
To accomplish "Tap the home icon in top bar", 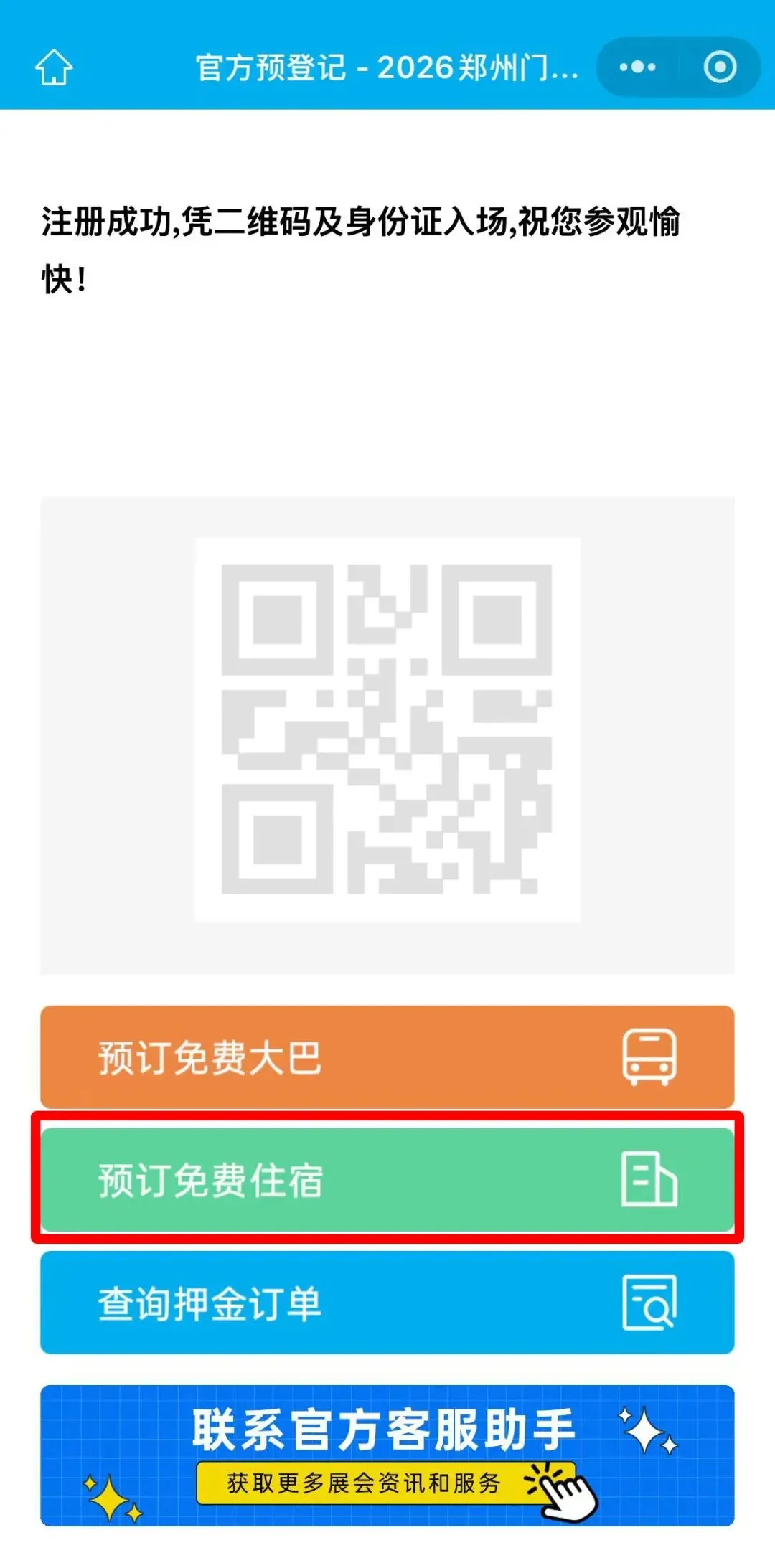I will [x=54, y=67].
